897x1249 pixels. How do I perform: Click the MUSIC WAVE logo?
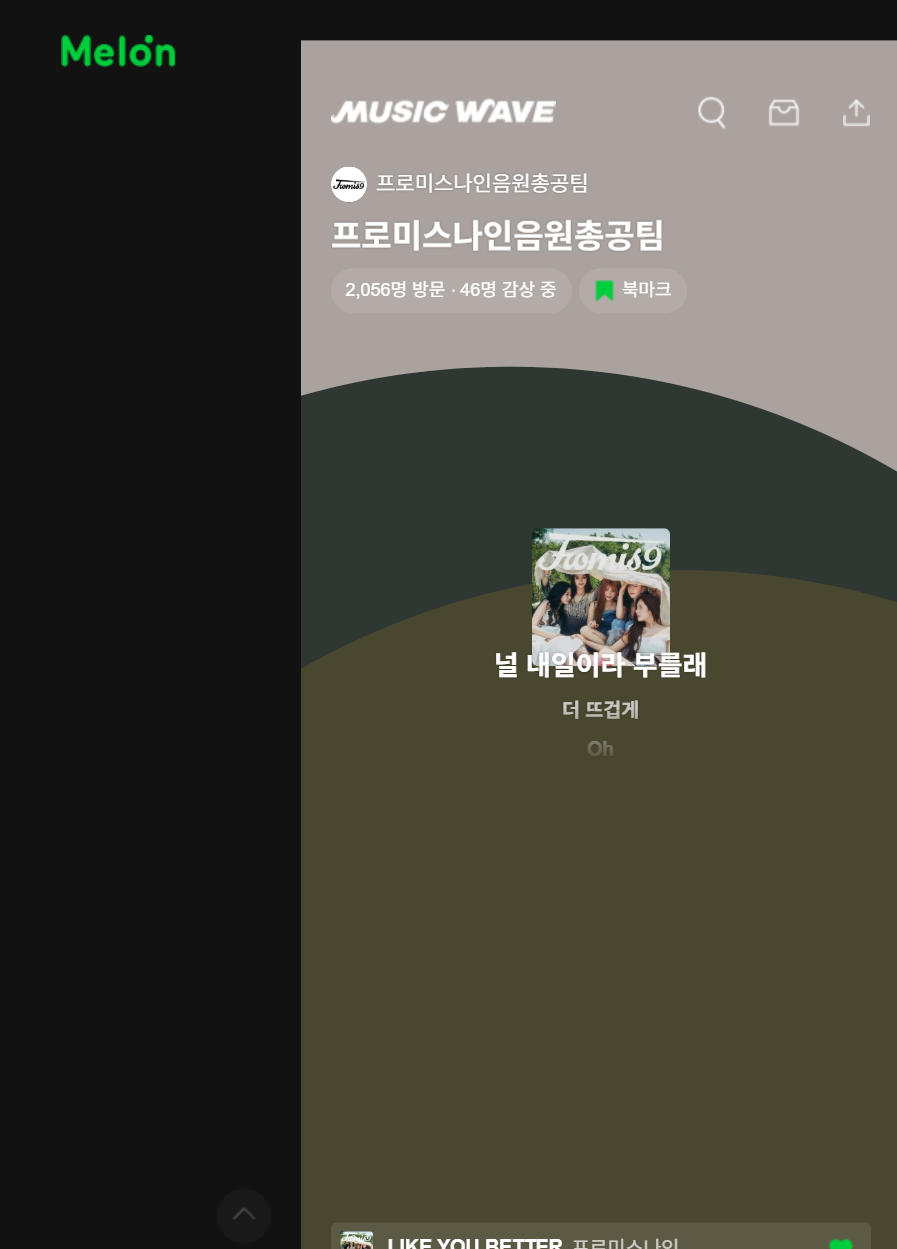[x=443, y=111]
